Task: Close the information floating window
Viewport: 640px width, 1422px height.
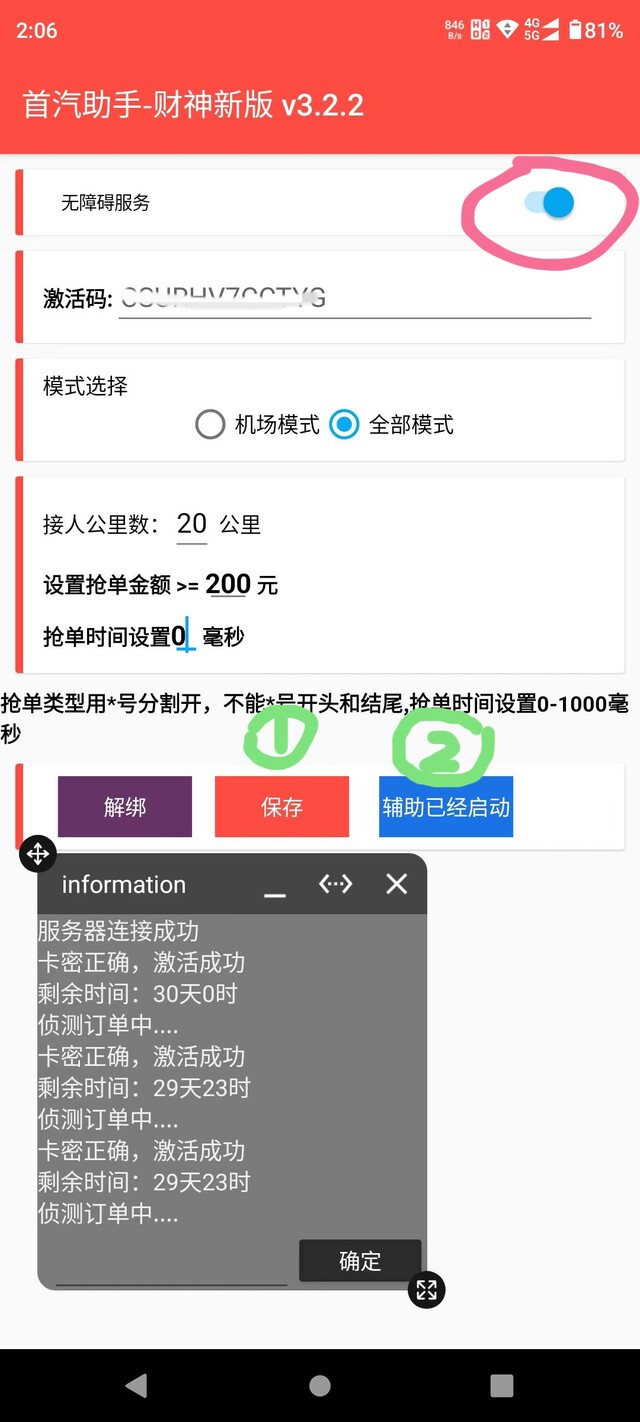Action: click(x=397, y=884)
